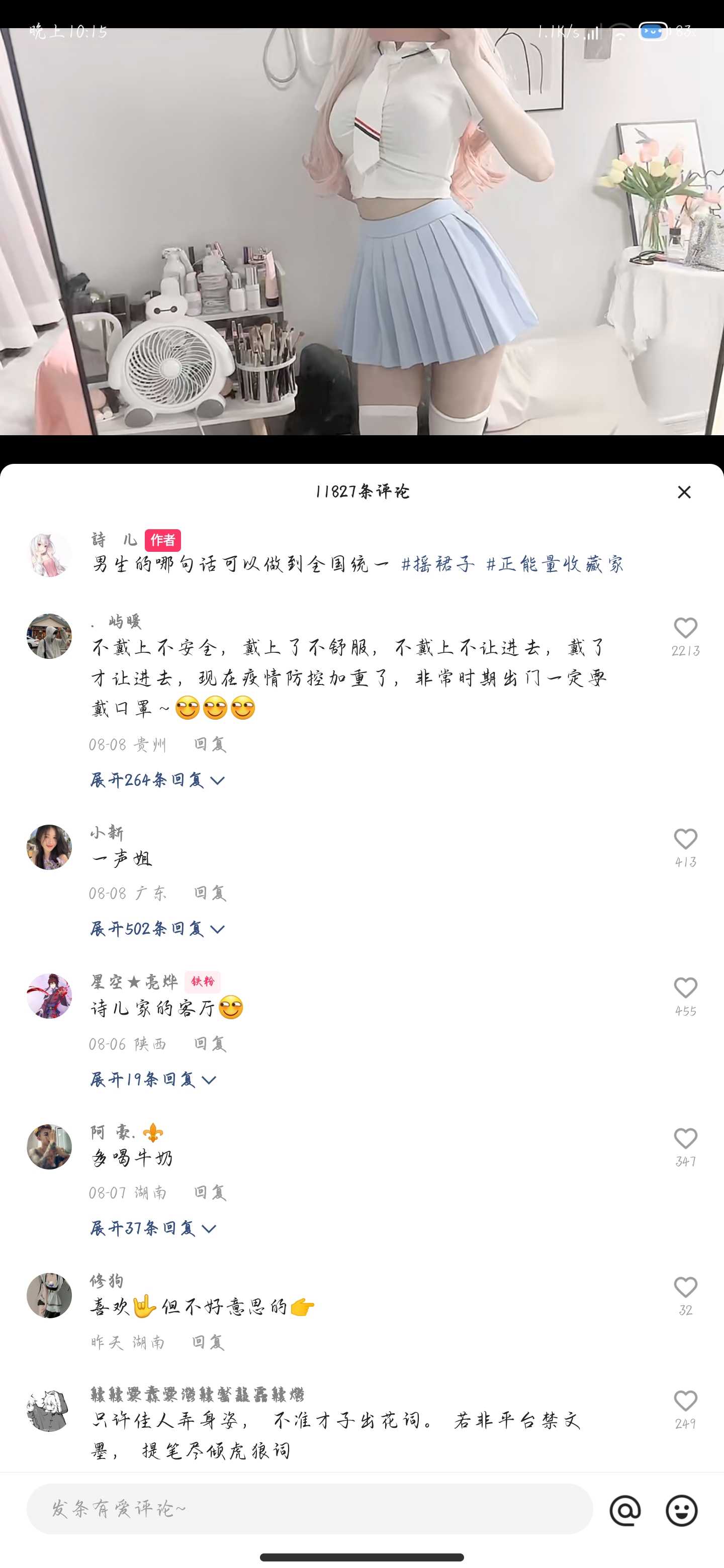Reply to 阿豪's comment
The image size is (724, 1568).
point(210,1193)
